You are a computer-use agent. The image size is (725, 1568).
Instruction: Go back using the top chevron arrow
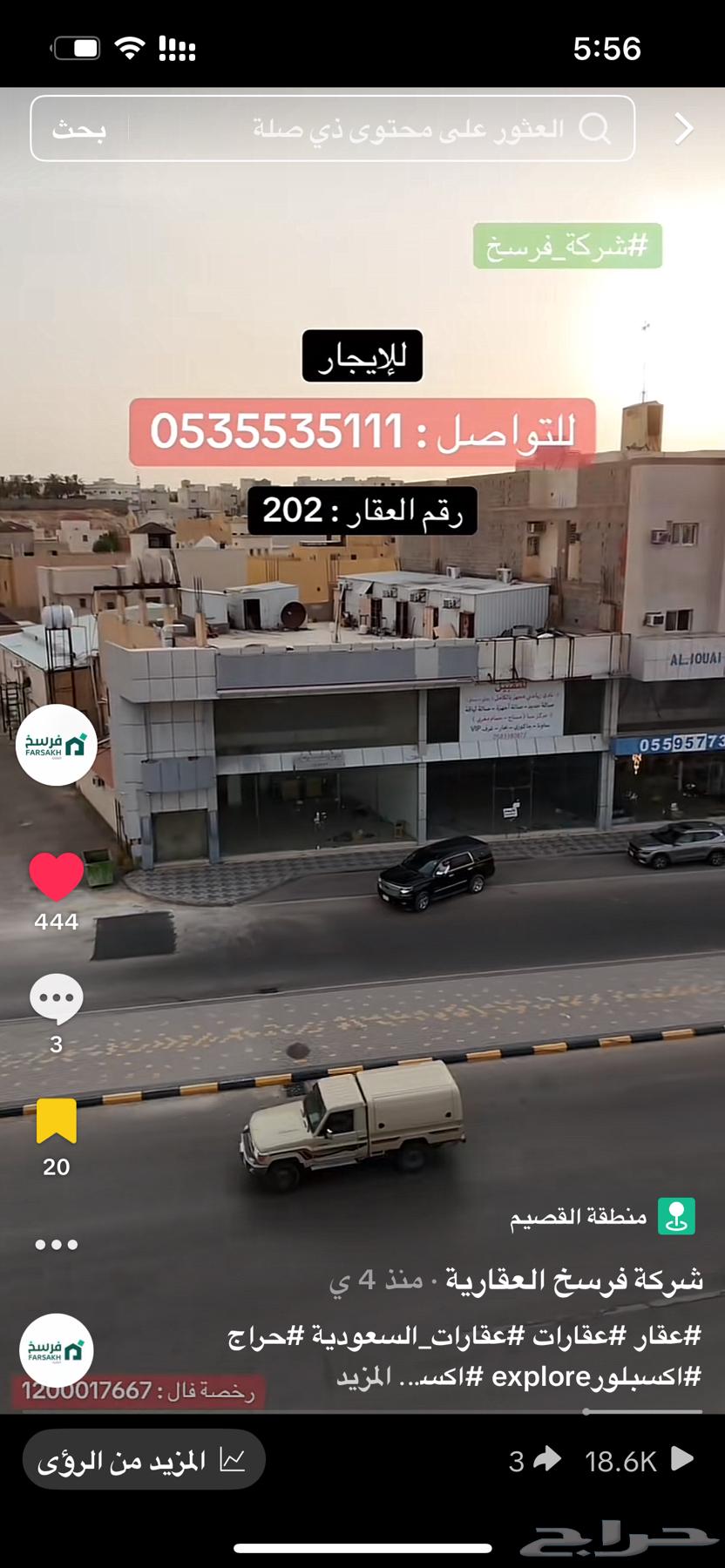click(685, 129)
